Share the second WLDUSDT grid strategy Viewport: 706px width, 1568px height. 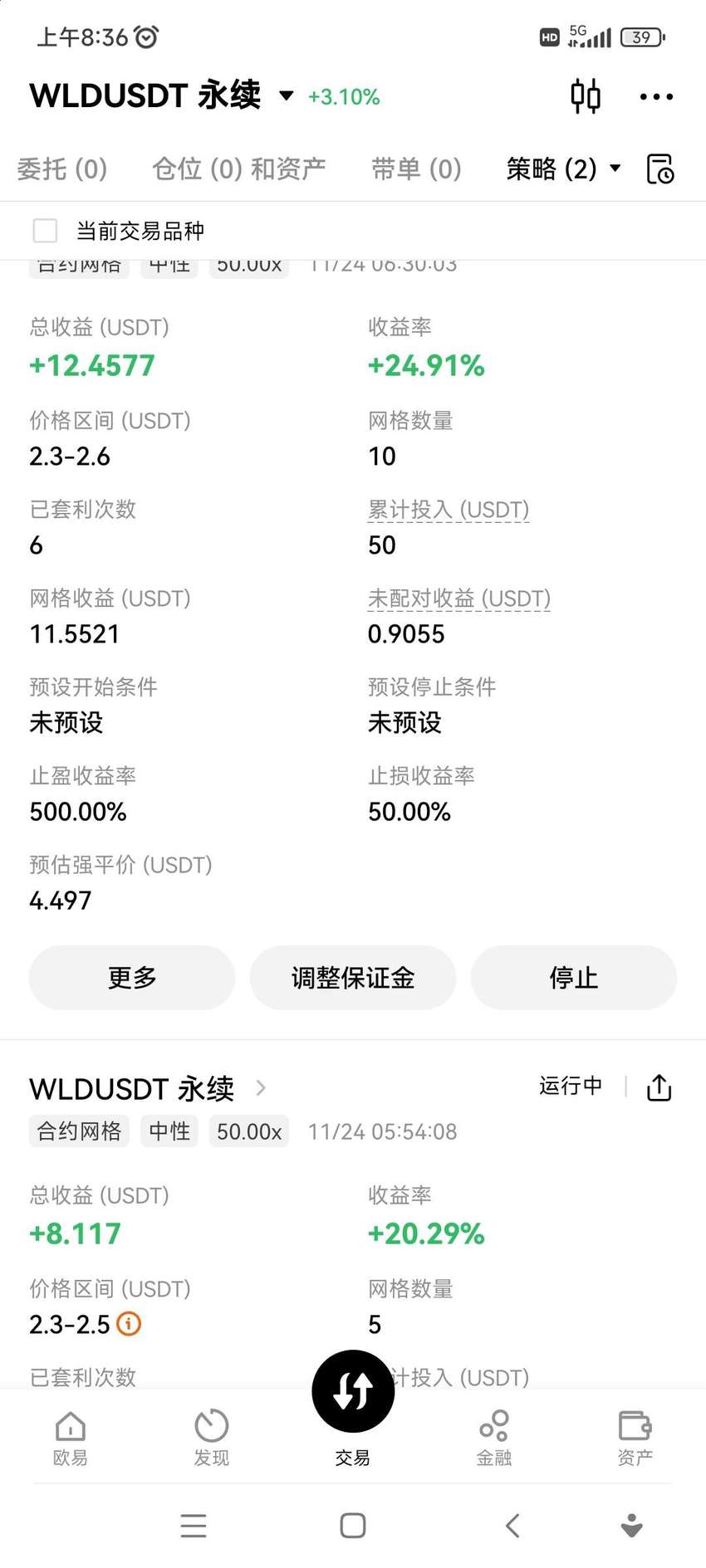pos(659,1087)
